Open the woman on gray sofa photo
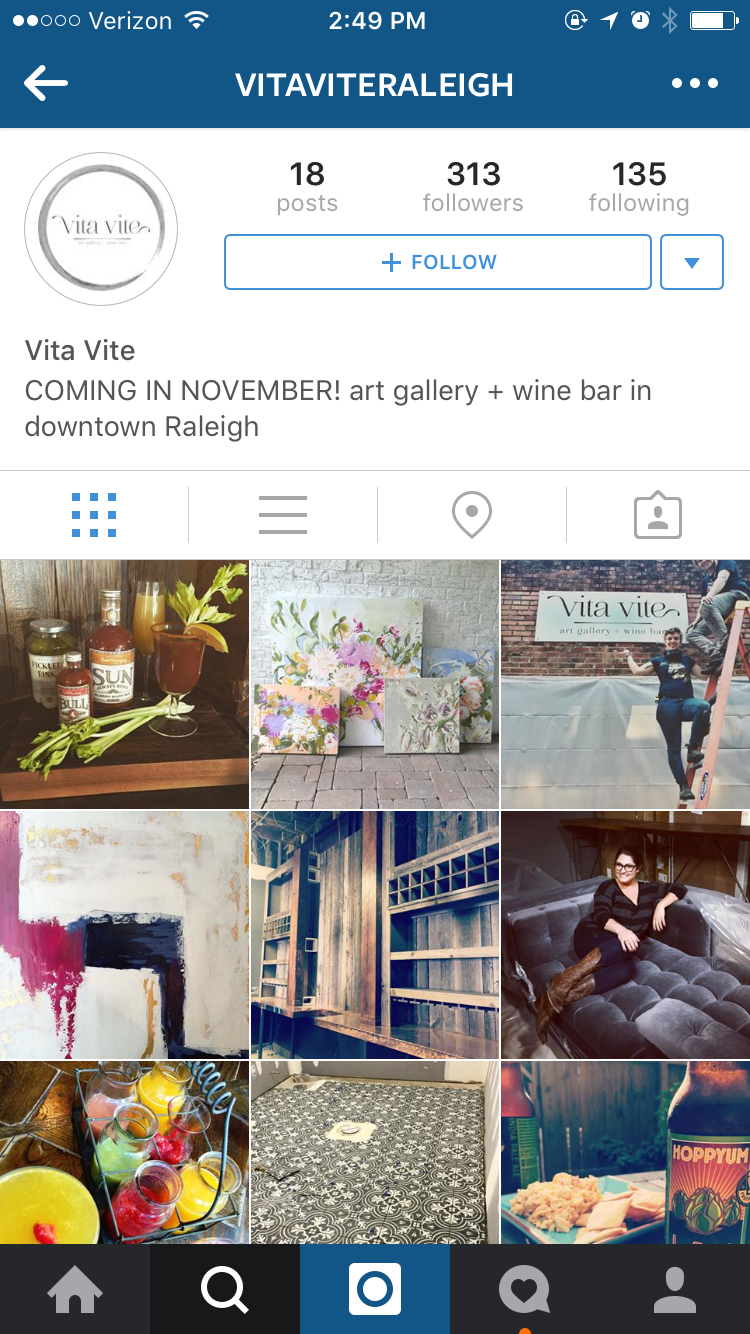This screenshot has width=750, height=1334. [x=625, y=934]
